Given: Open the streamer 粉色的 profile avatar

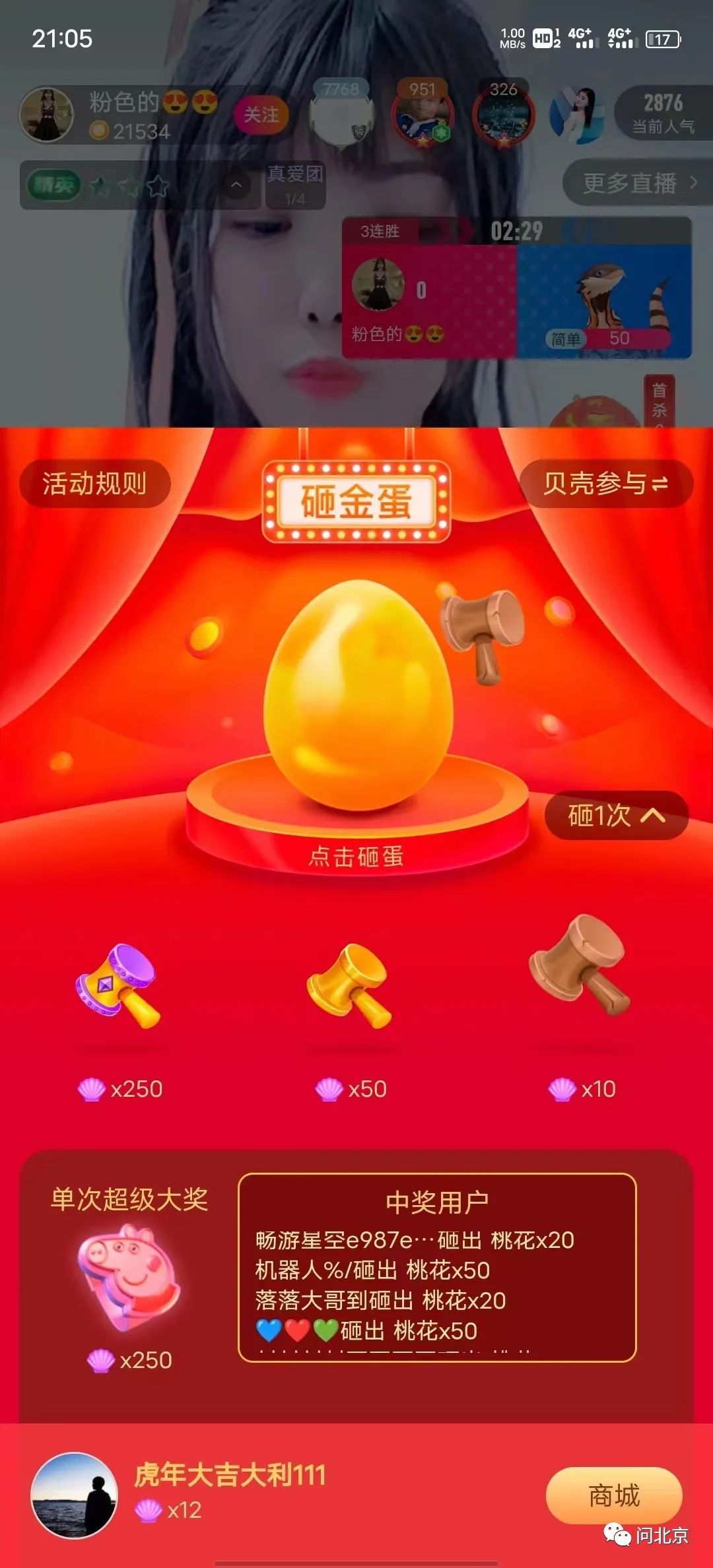Looking at the screenshot, I should [46, 115].
